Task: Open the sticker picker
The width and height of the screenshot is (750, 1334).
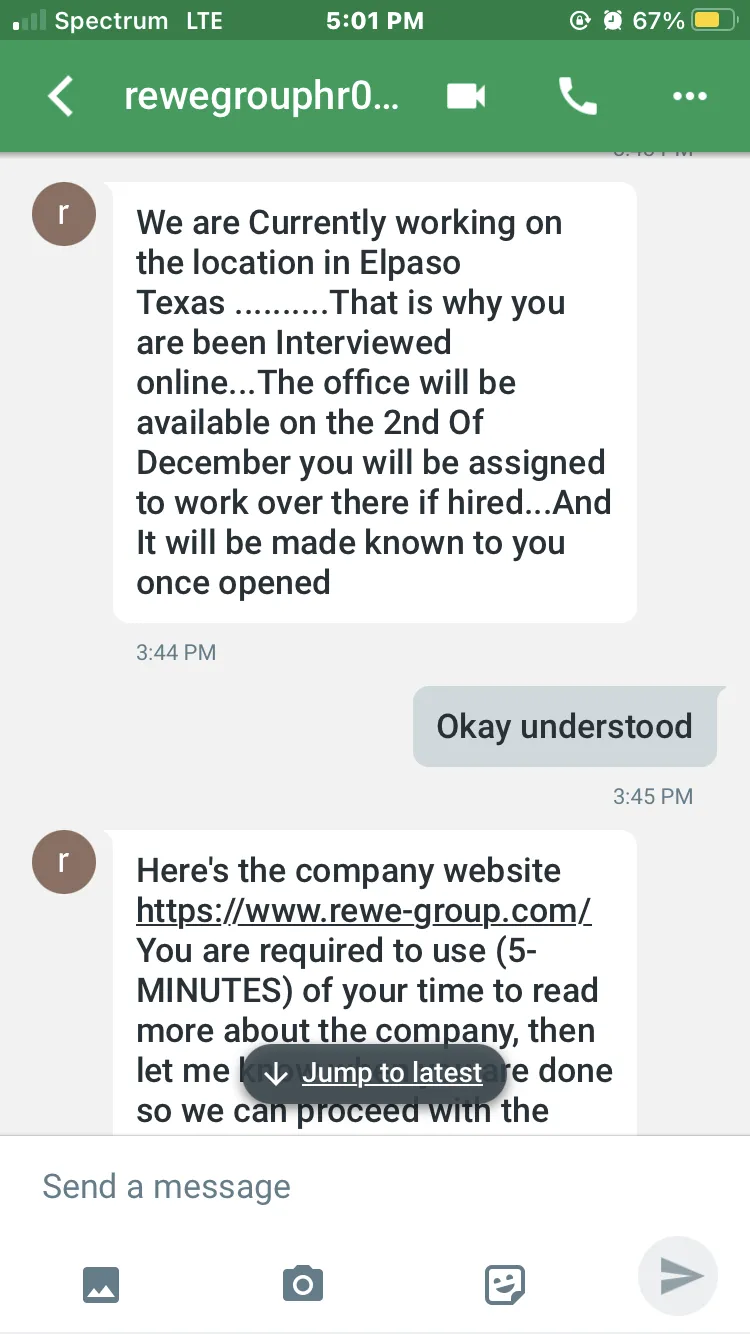Action: click(x=506, y=1283)
